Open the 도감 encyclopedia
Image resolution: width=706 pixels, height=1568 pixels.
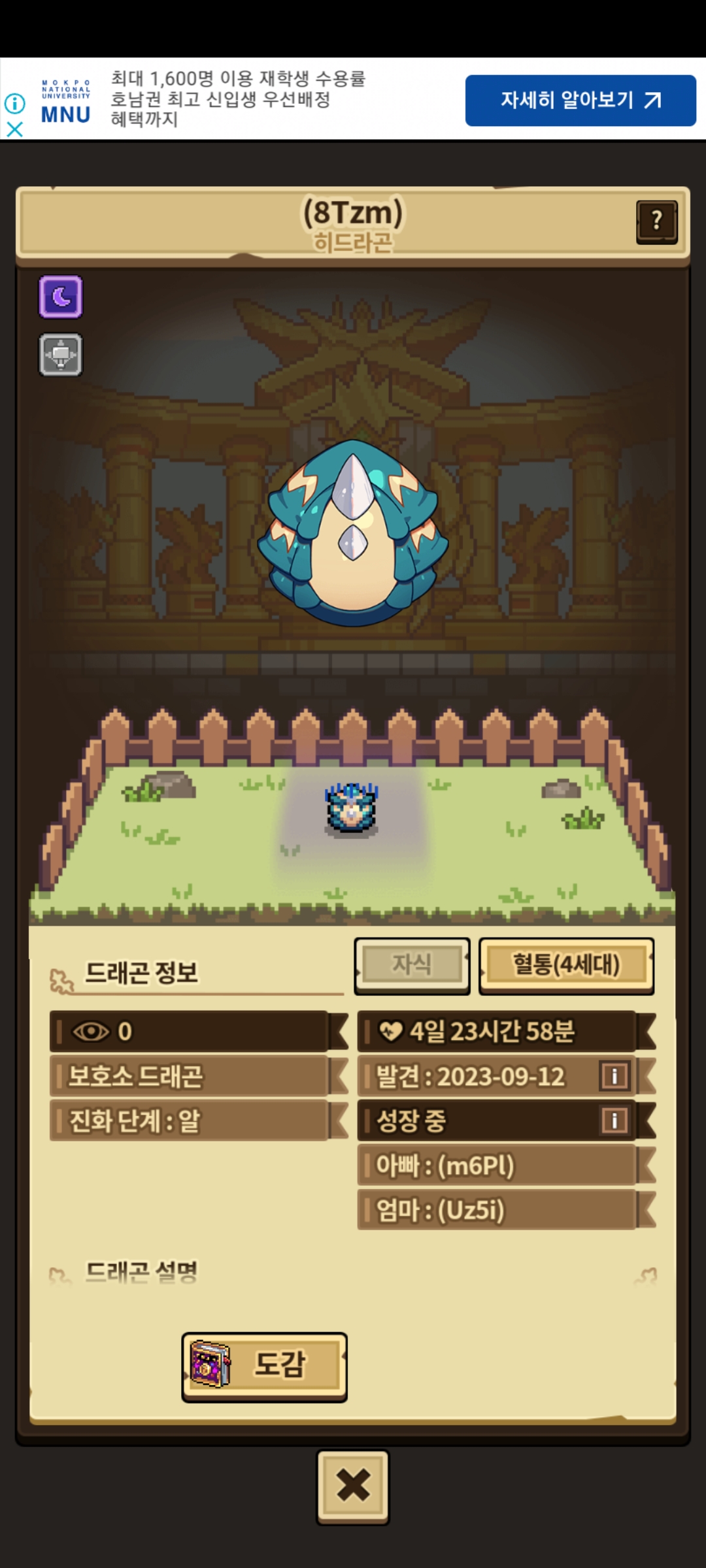coord(264,1365)
